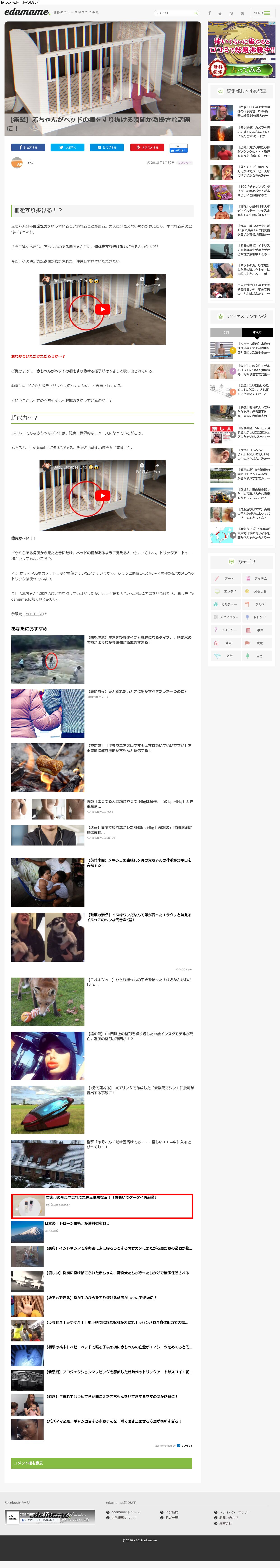280x1568 pixels.
Task: Browse the グルメ category
Action: tap(257, 604)
